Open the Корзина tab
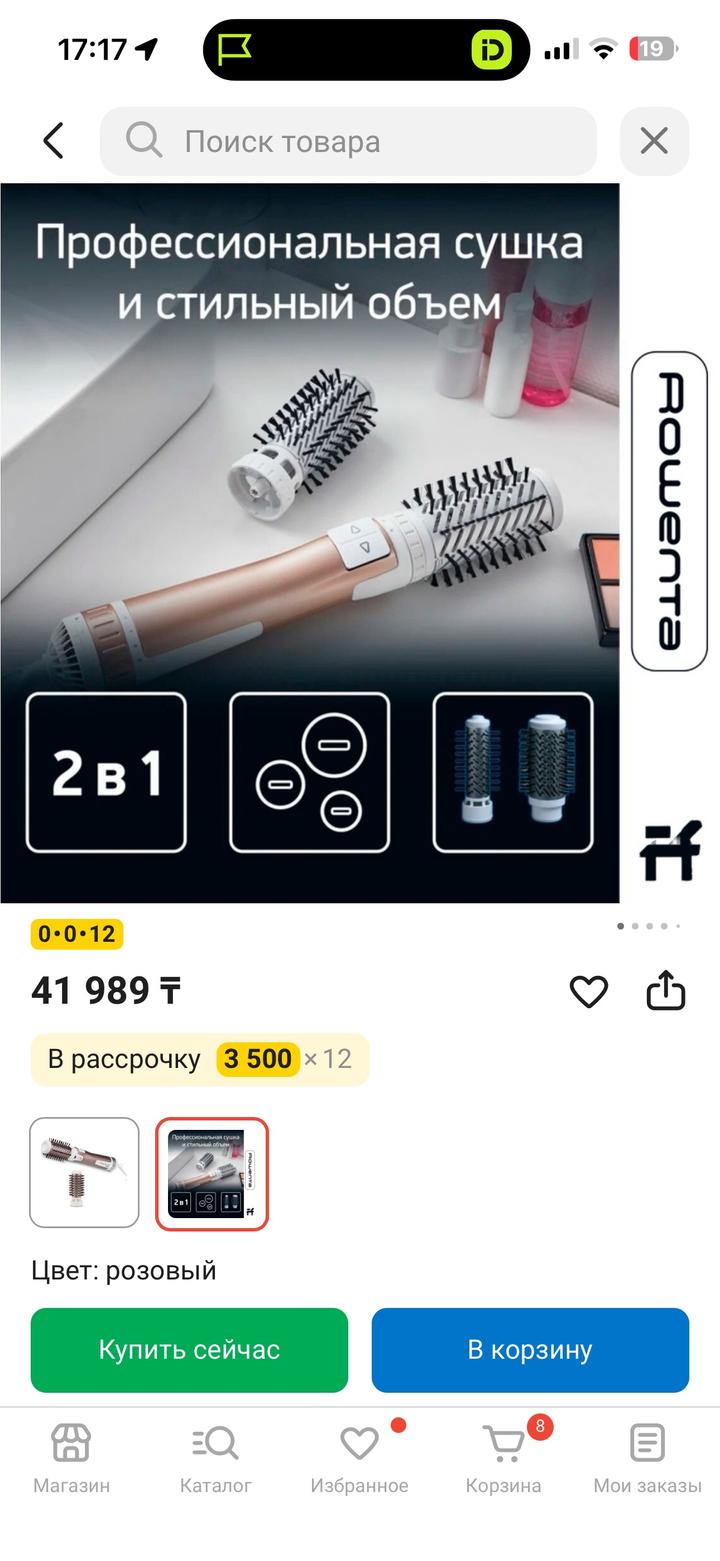720x1561 pixels. pyautogui.click(x=503, y=1459)
